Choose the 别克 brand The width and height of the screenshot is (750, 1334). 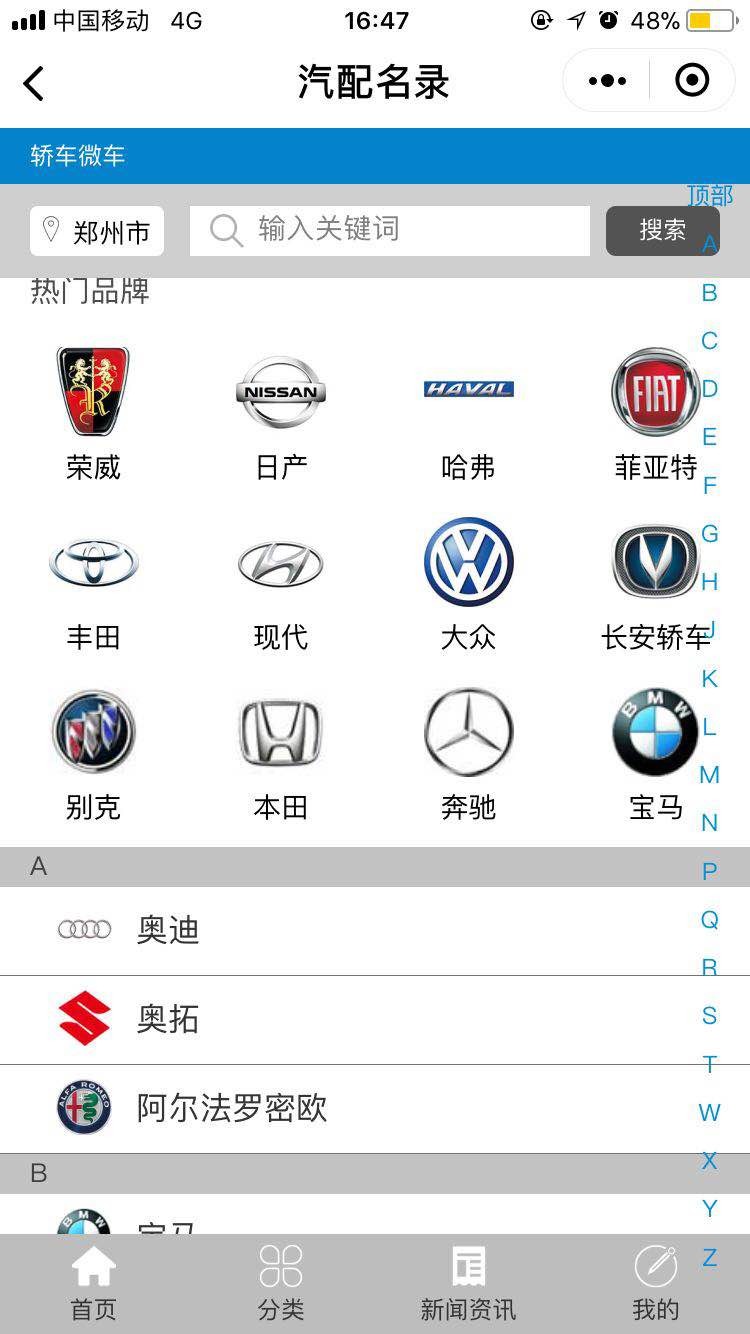(x=93, y=752)
